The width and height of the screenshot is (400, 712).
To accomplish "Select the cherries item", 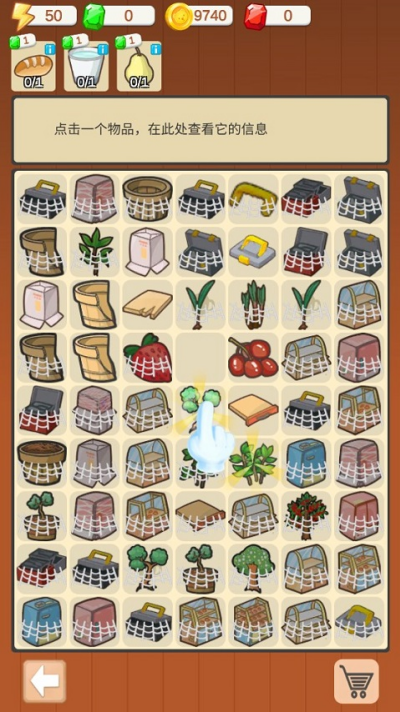I will 253,357.
